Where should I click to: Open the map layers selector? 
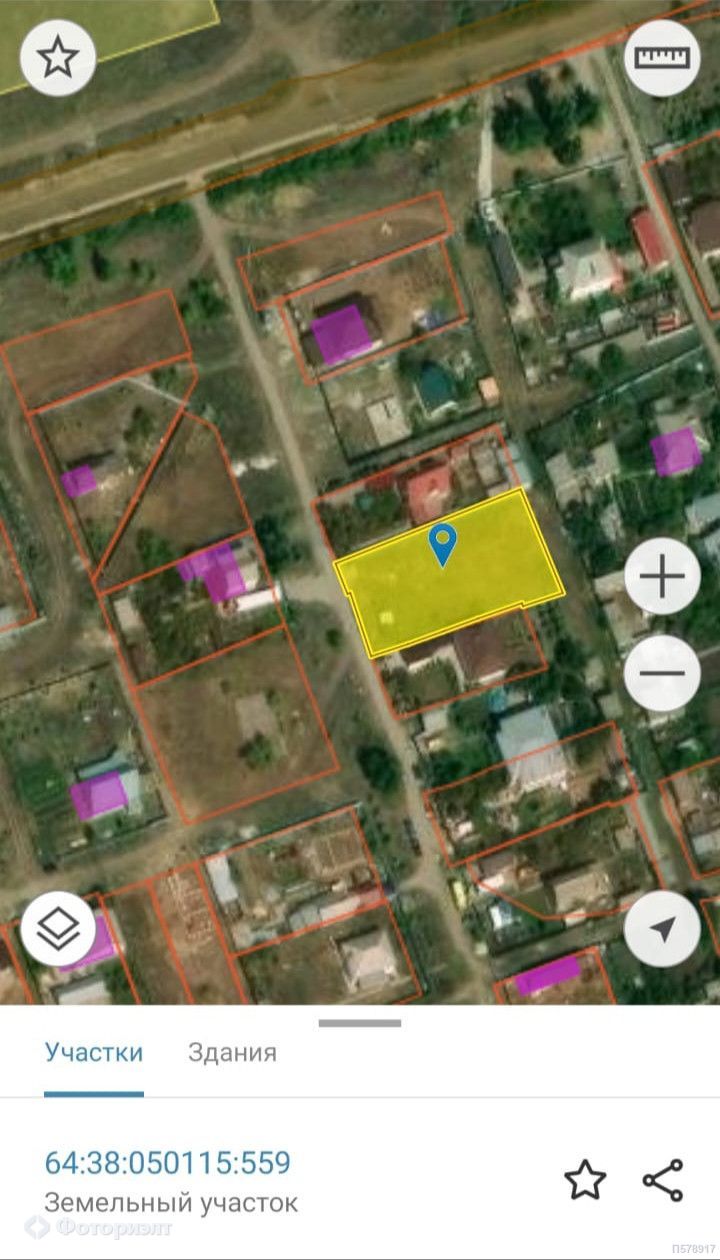pos(58,929)
